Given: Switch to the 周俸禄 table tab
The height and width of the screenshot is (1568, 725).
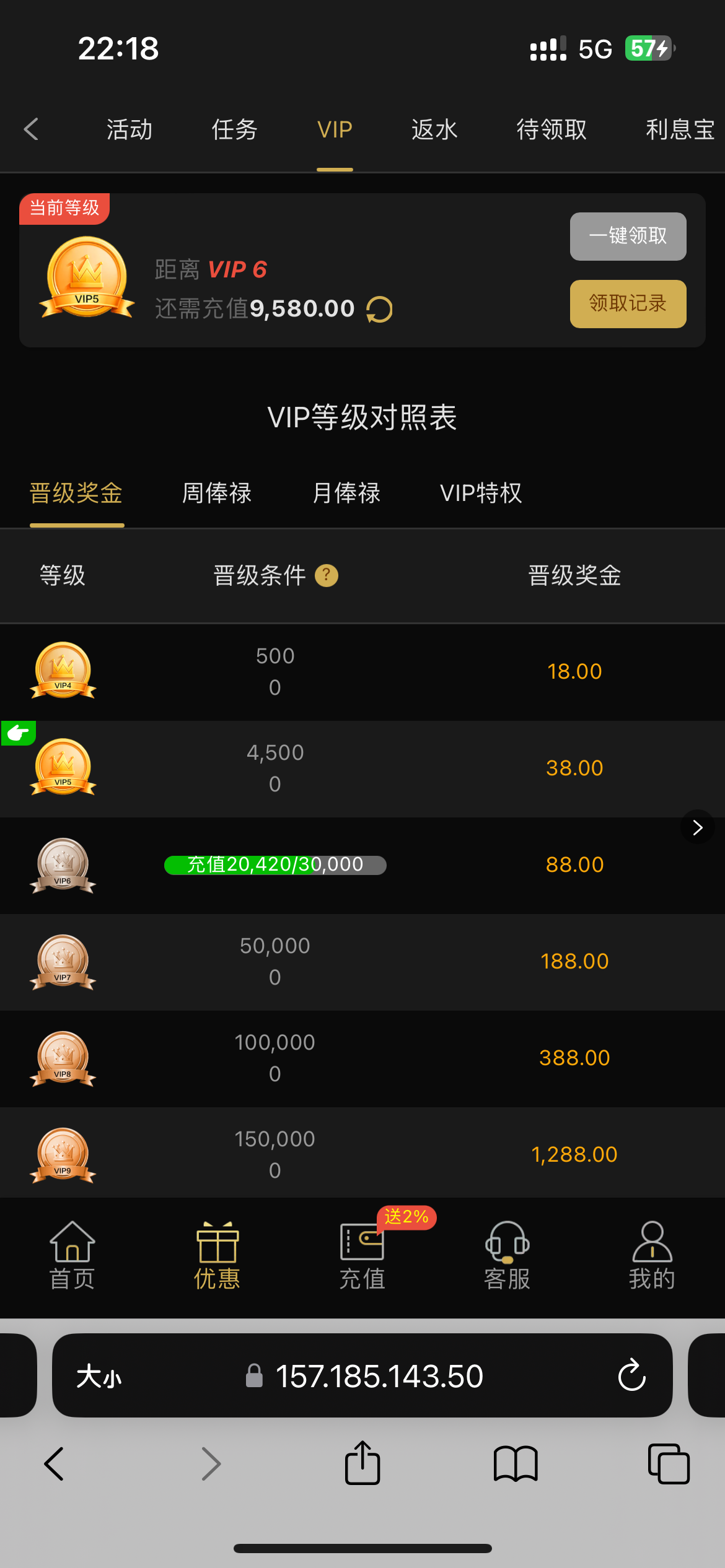Looking at the screenshot, I should 217,493.
